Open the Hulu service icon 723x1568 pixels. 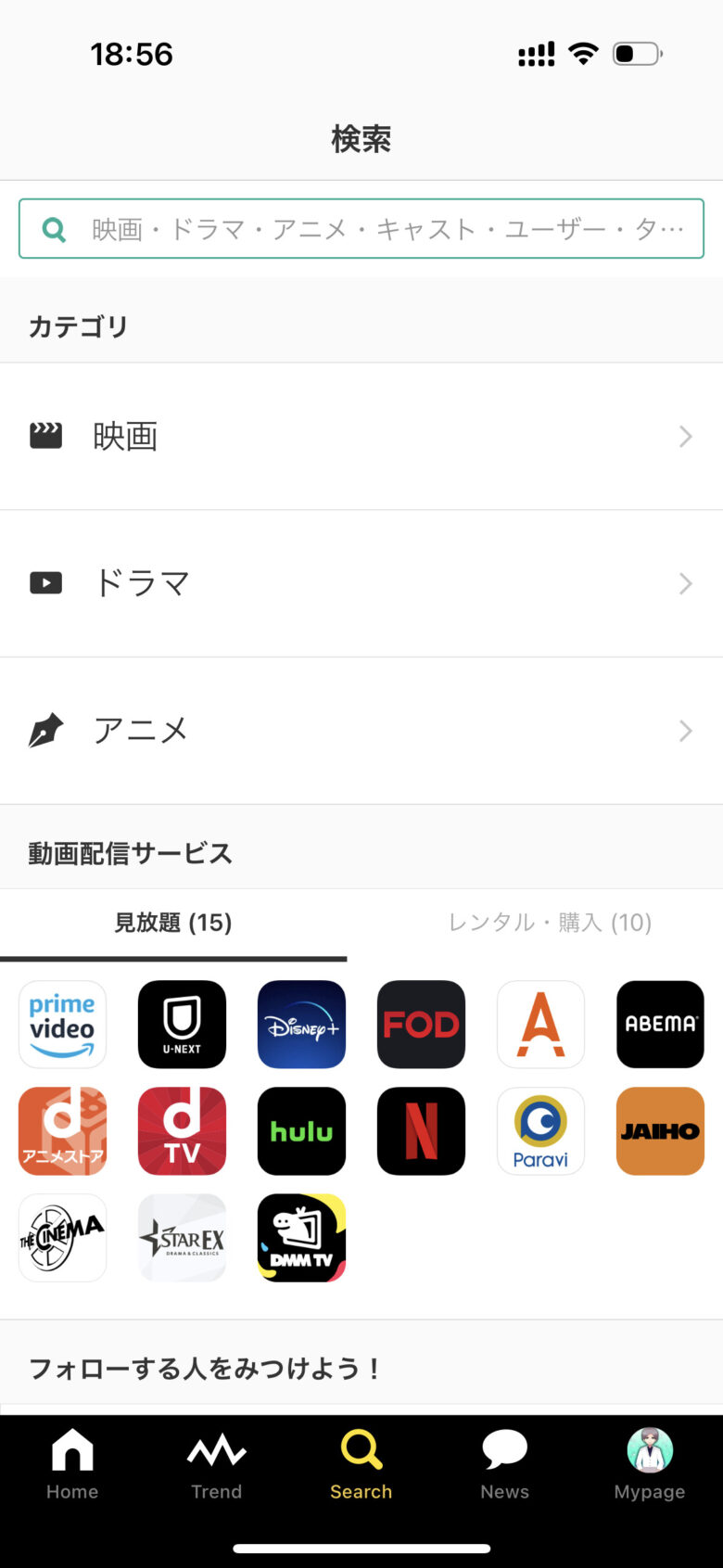(x=301, y=1131)
